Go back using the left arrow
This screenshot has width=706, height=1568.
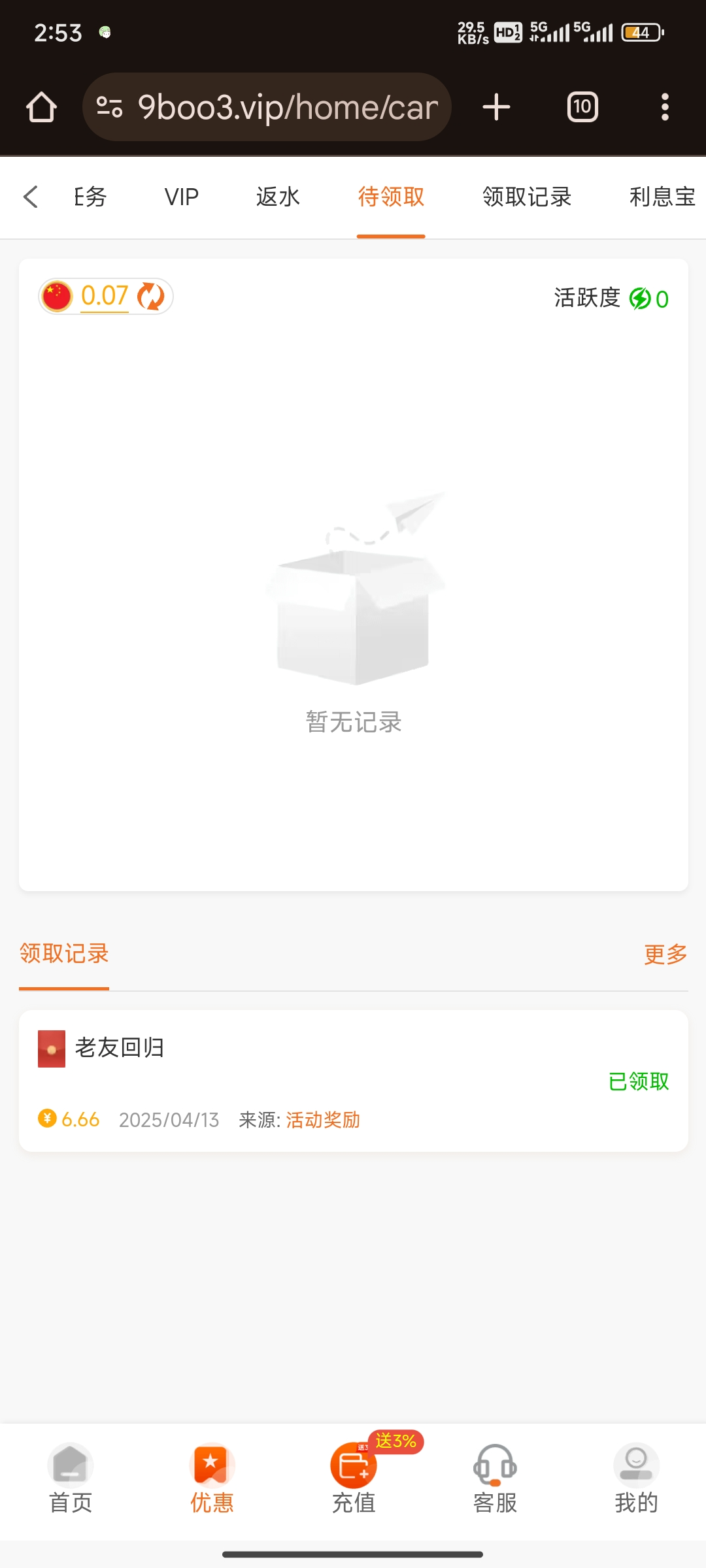(x=30, y=197)
